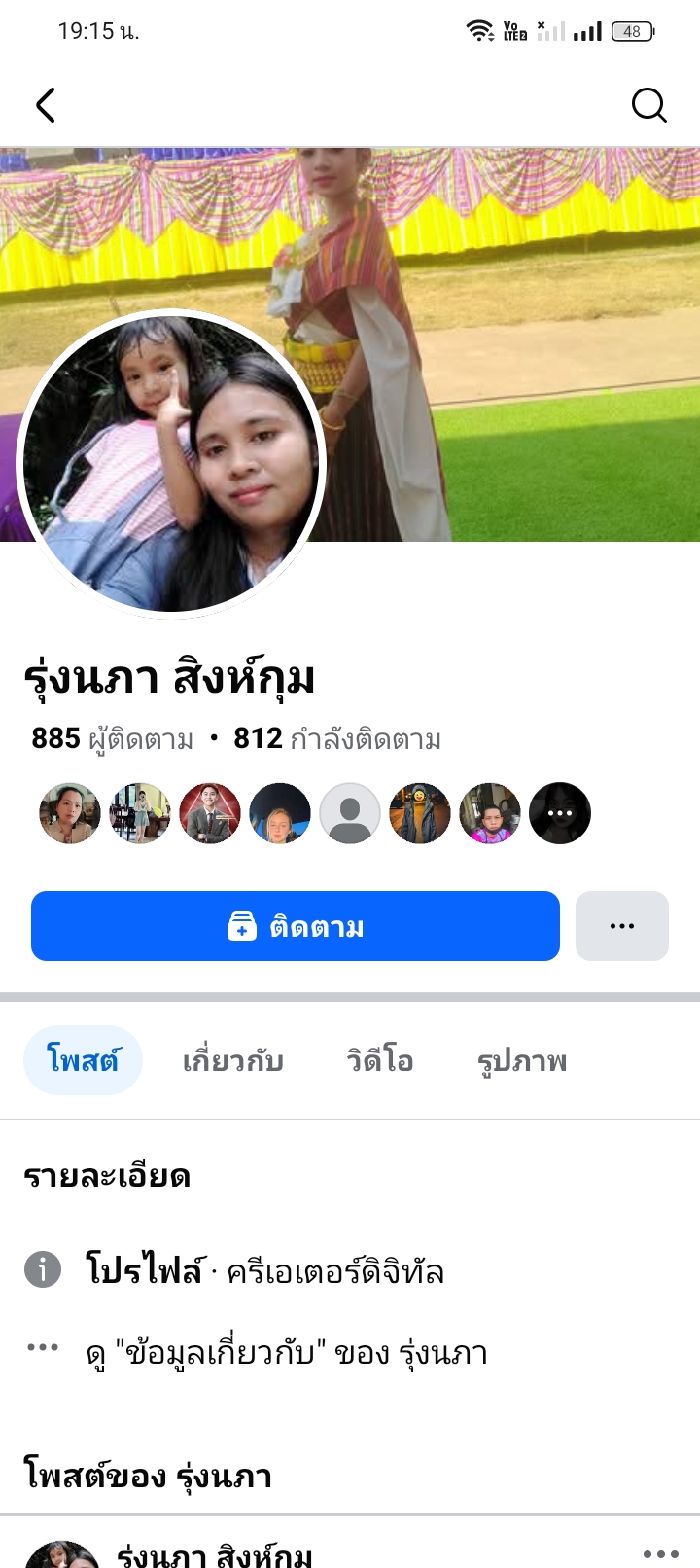
Task: Go back using the top arrow
Action: point(46,105)
